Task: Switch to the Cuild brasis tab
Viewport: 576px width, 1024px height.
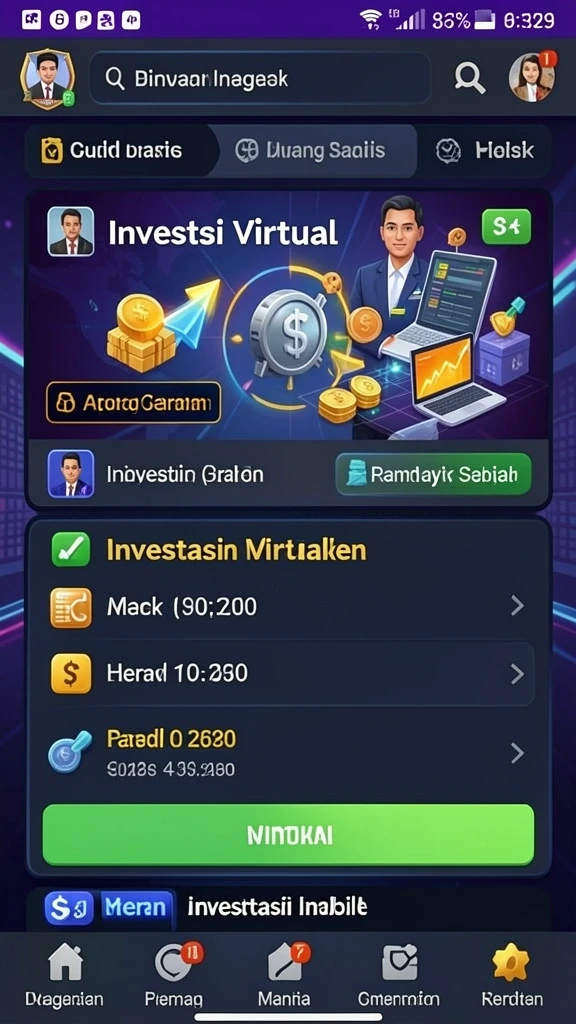Action: 118,151
